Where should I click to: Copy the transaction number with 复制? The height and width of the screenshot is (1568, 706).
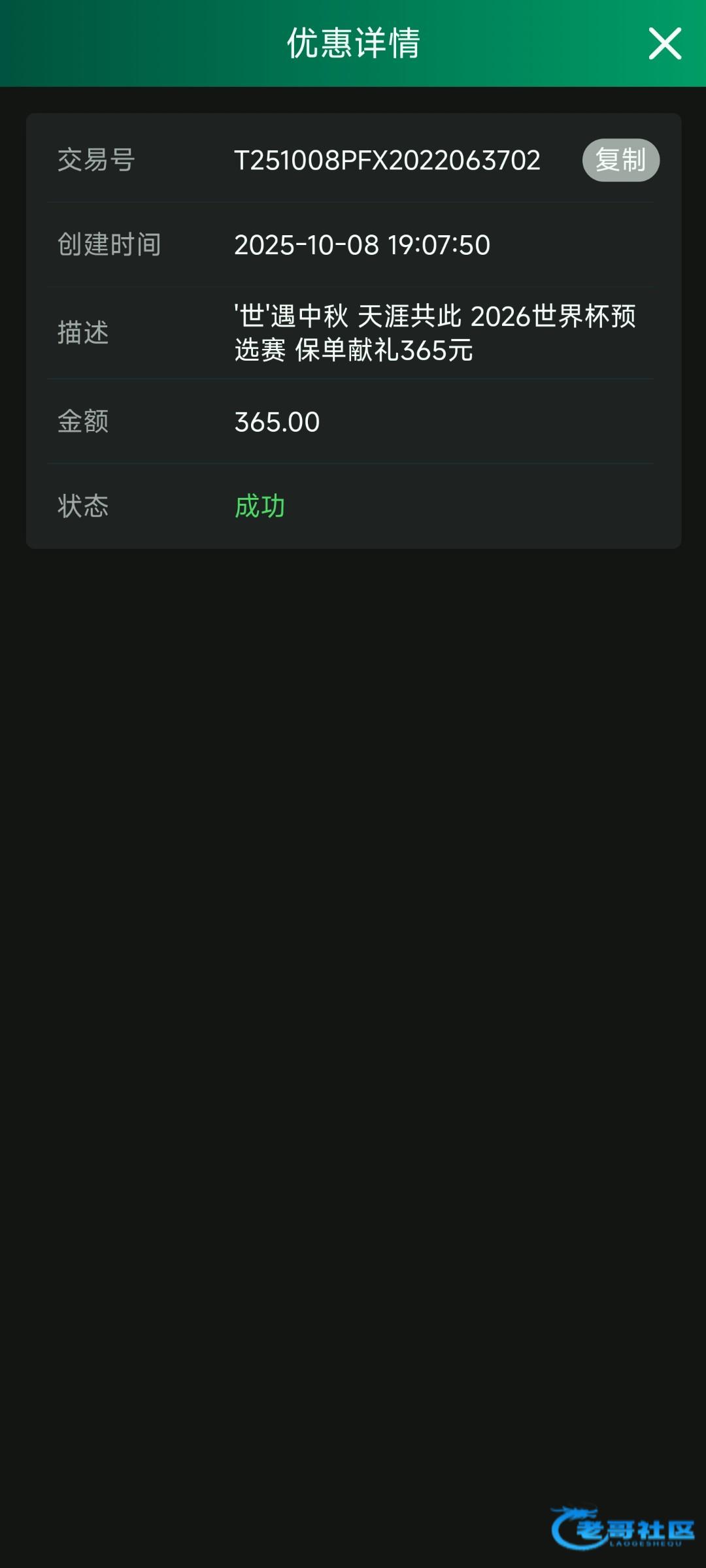620,160
